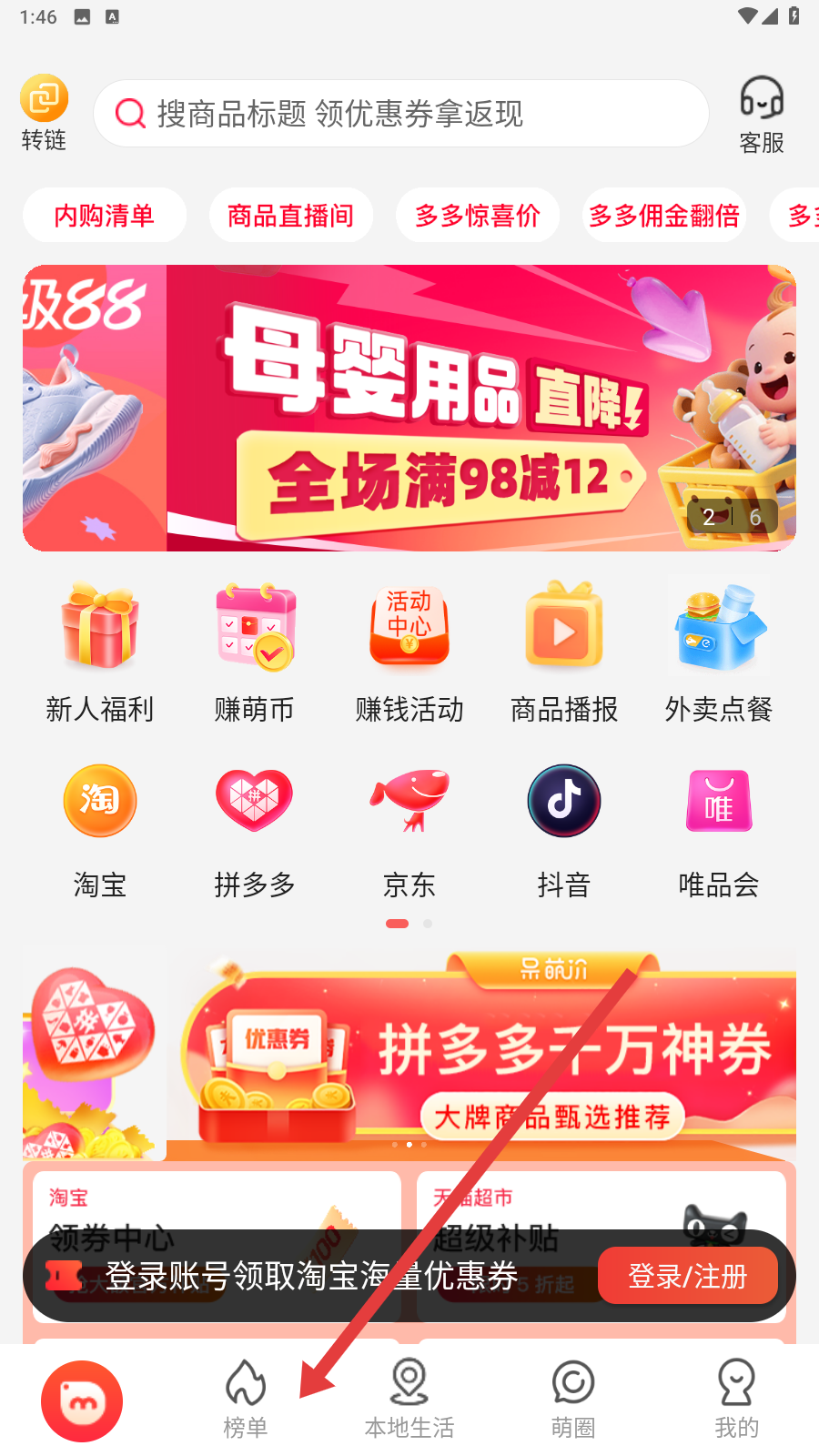
Task: Select the 多多惊喜价 chip
Action: pyautogui.click(x=478, y=216)
